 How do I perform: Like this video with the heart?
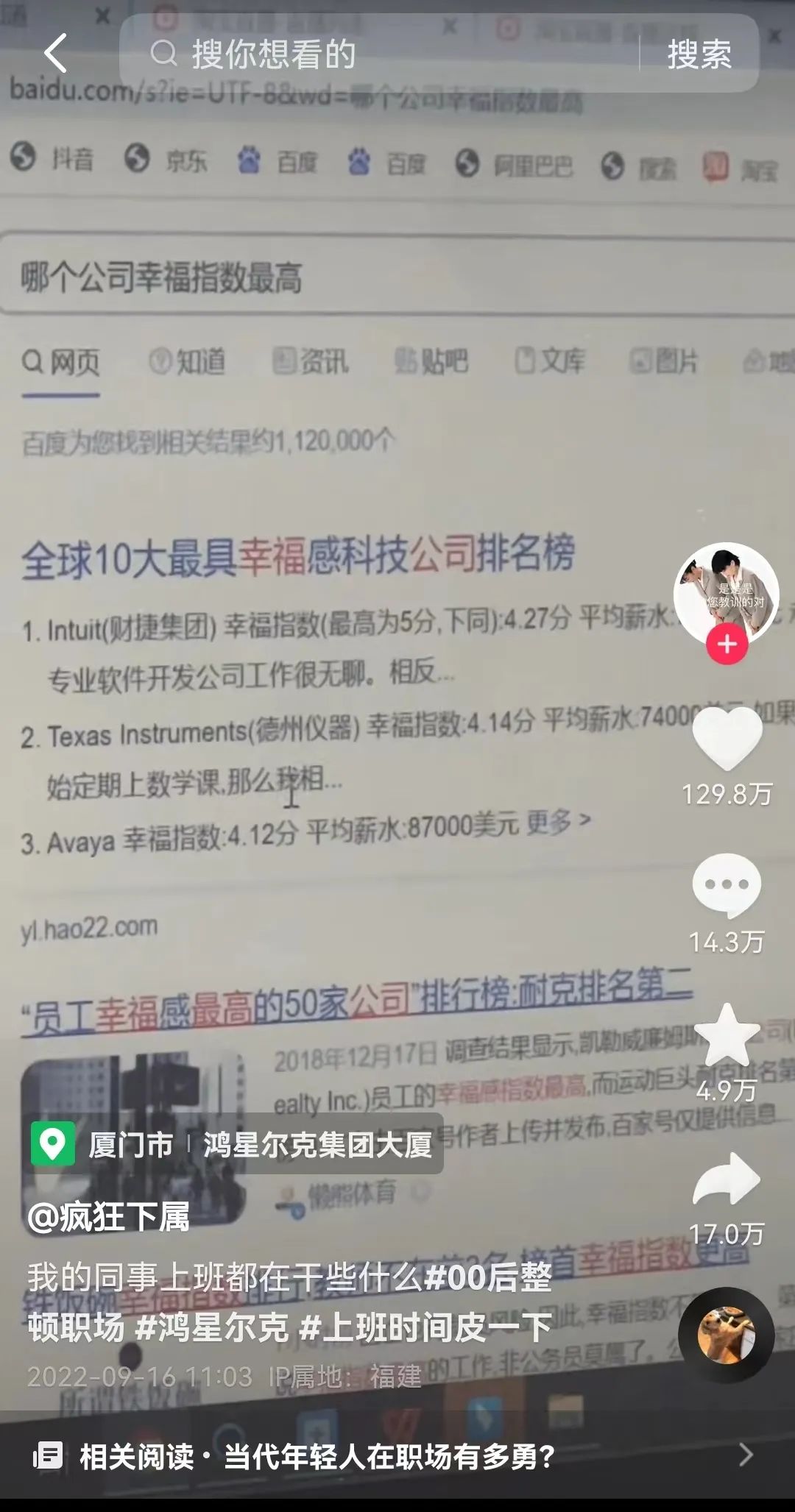(x=727, y=739)
